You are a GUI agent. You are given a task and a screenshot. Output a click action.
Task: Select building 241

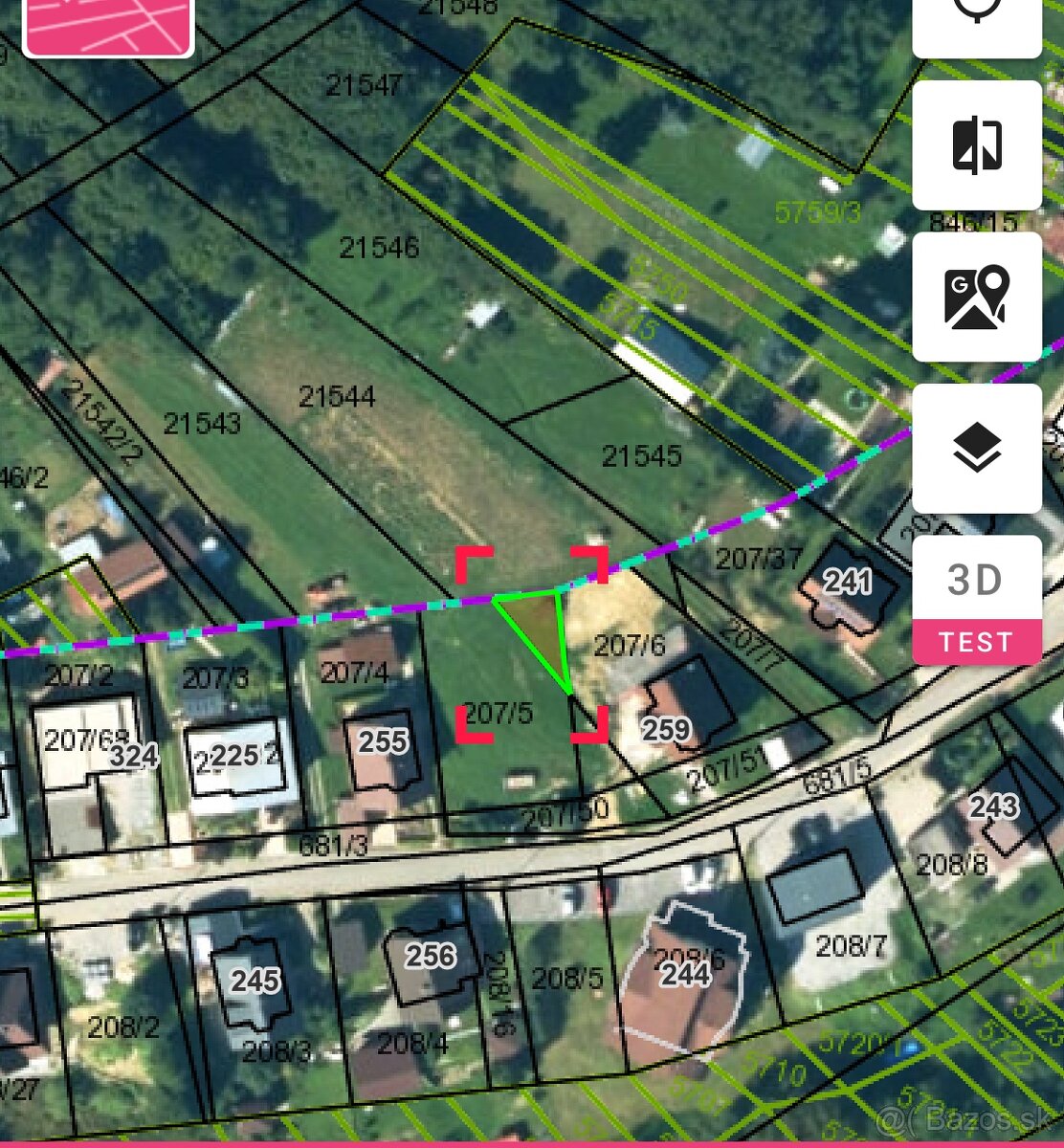coord(847,582)
